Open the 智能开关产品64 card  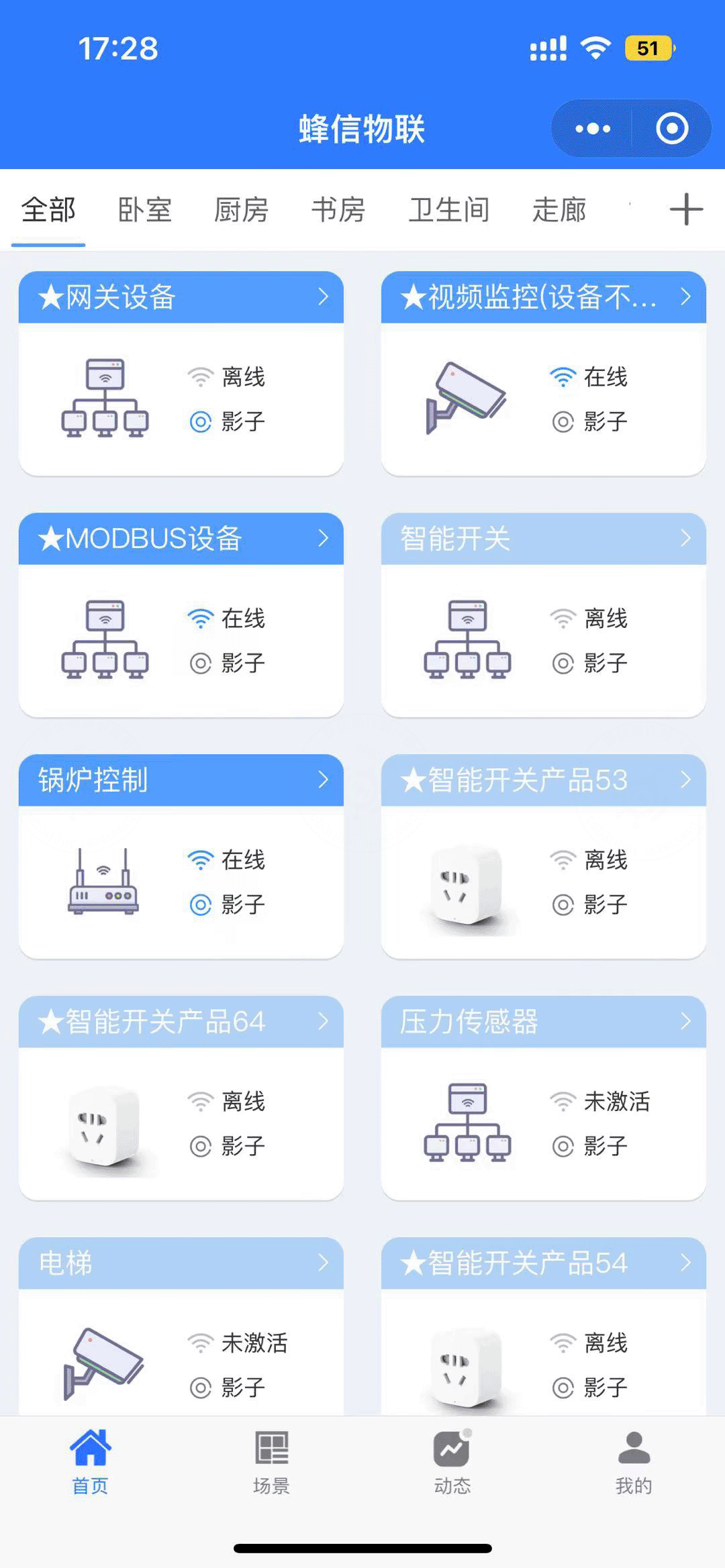point(181,1098)
